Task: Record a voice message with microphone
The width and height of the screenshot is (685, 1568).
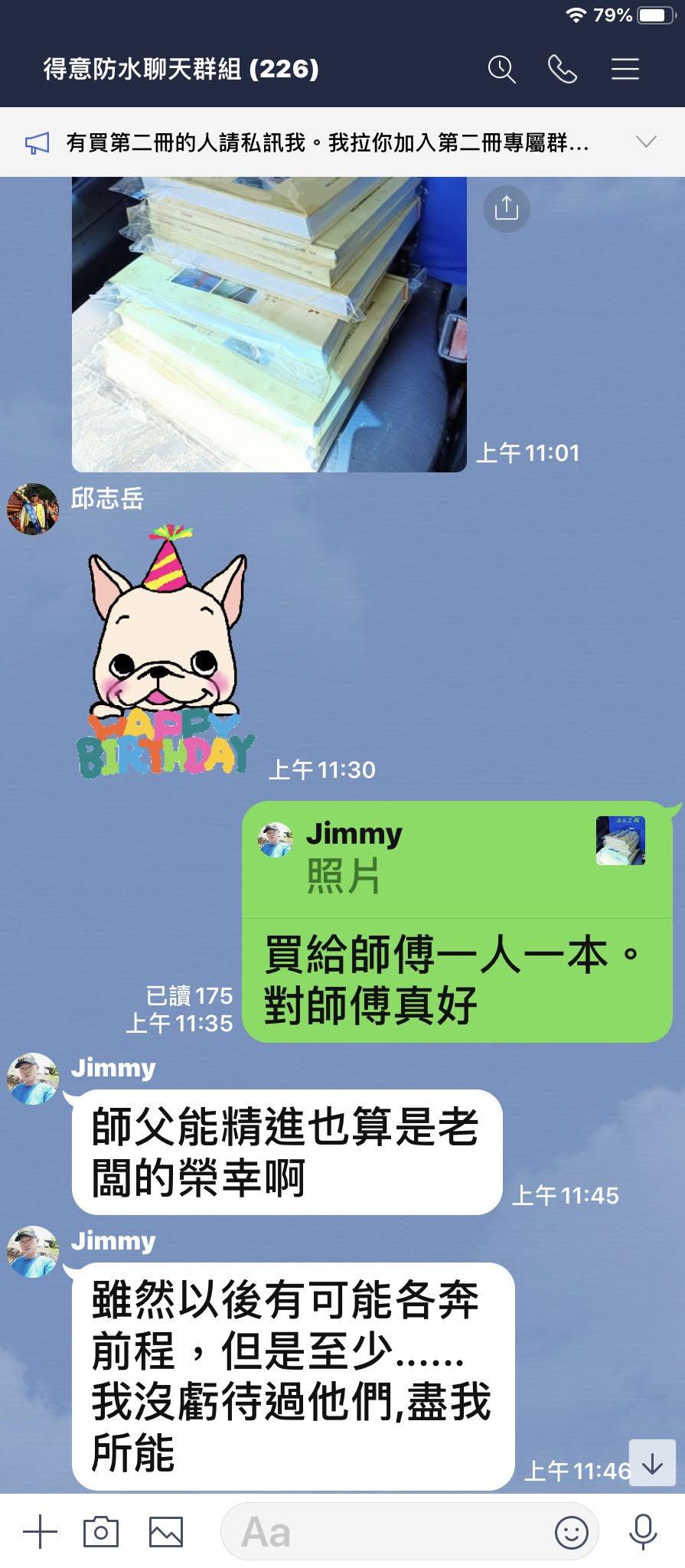Action: point(643,1532)
